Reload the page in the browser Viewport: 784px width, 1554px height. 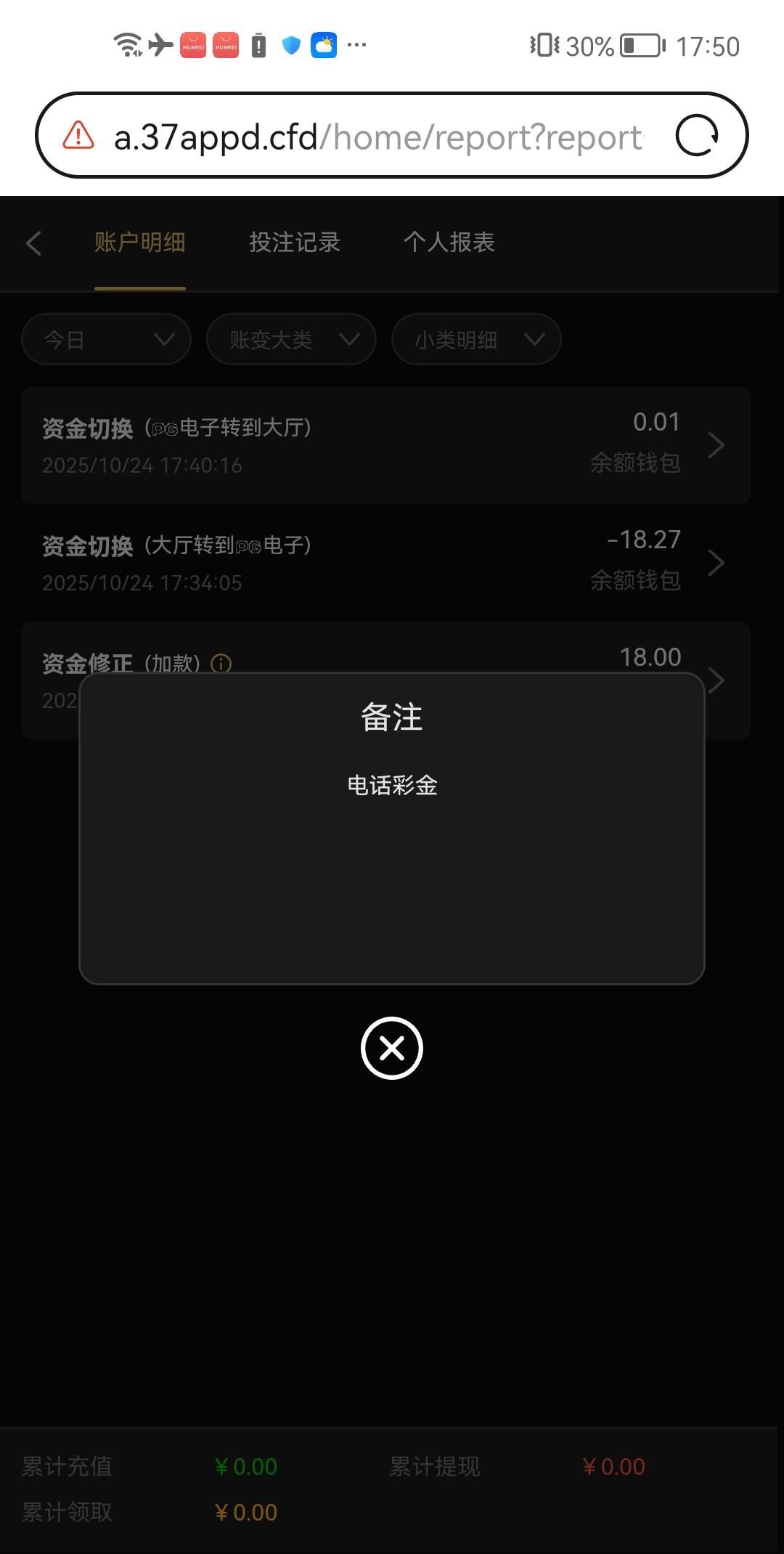tap(697, 136)
